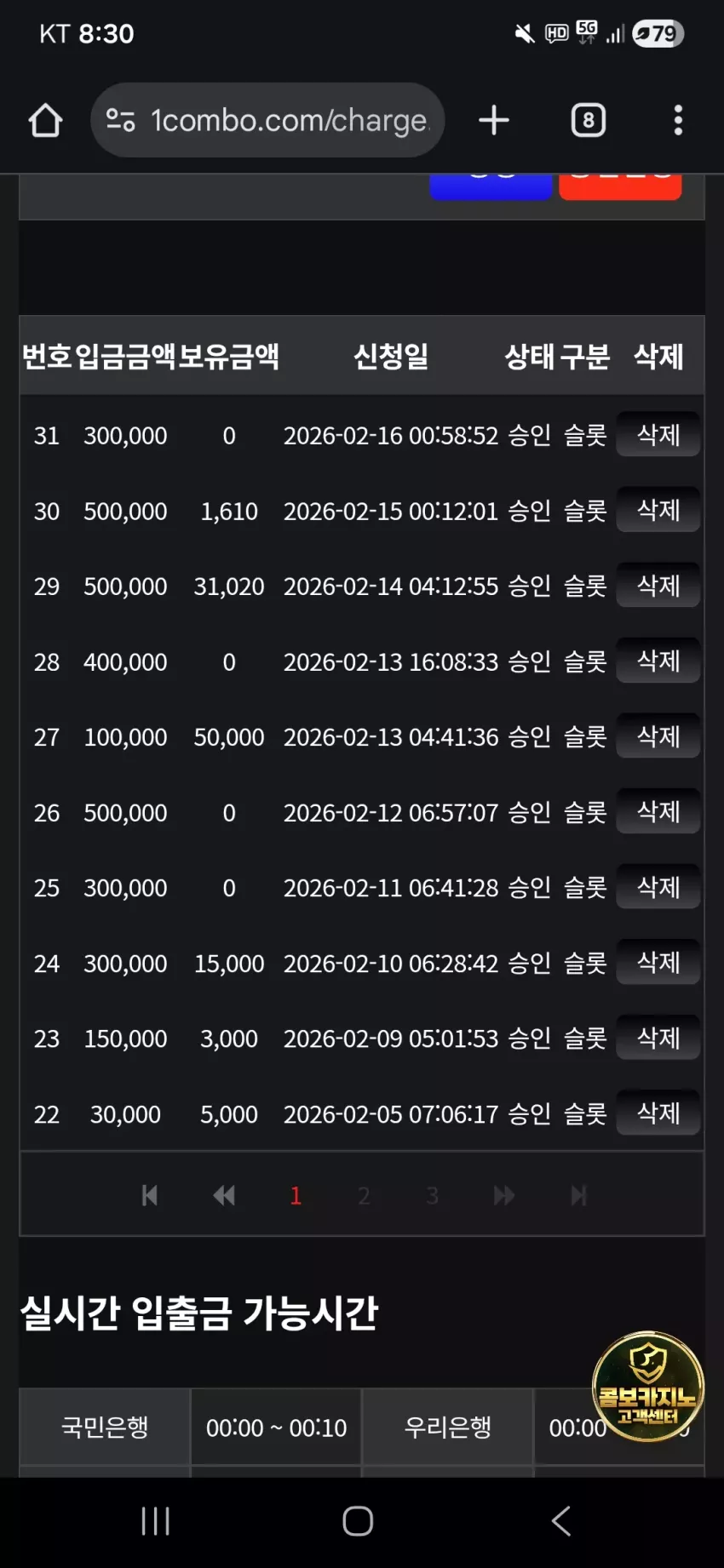
Task: Open the floating customer center badge
Action: click(x=648, y=1388)
